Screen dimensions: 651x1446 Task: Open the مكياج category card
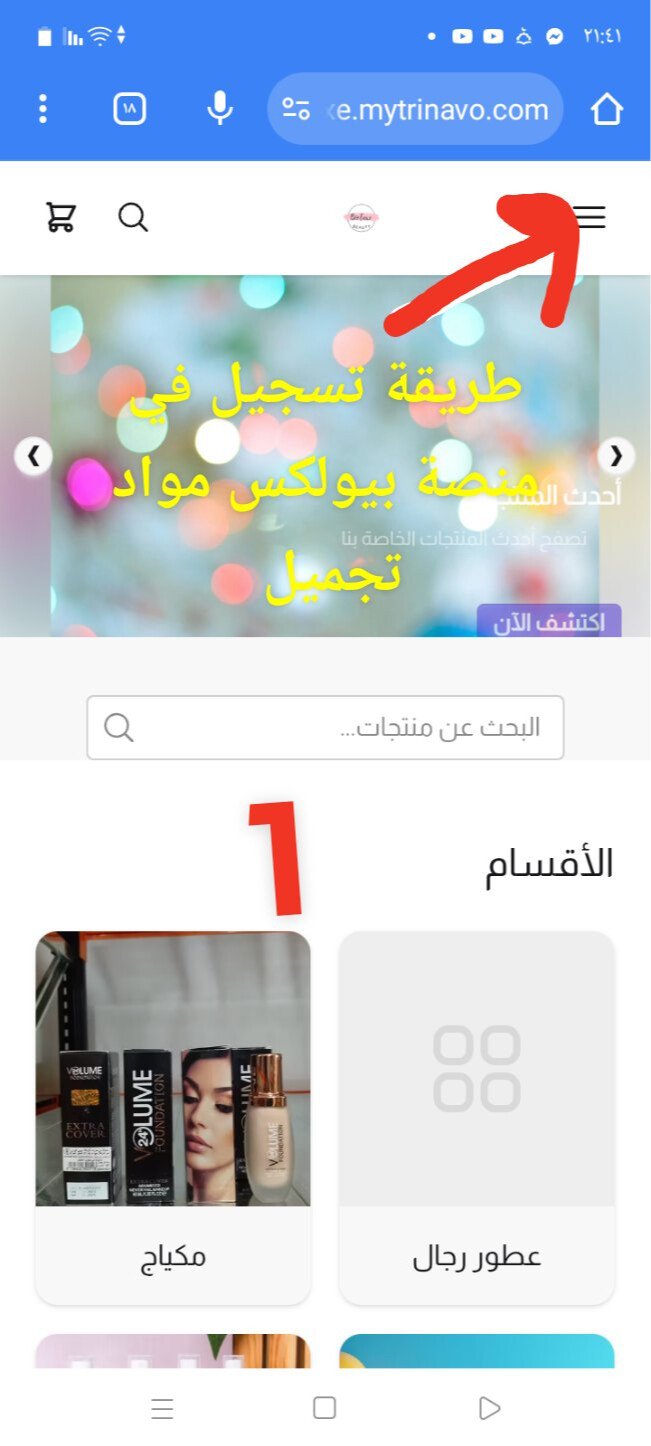[173, 1117]
